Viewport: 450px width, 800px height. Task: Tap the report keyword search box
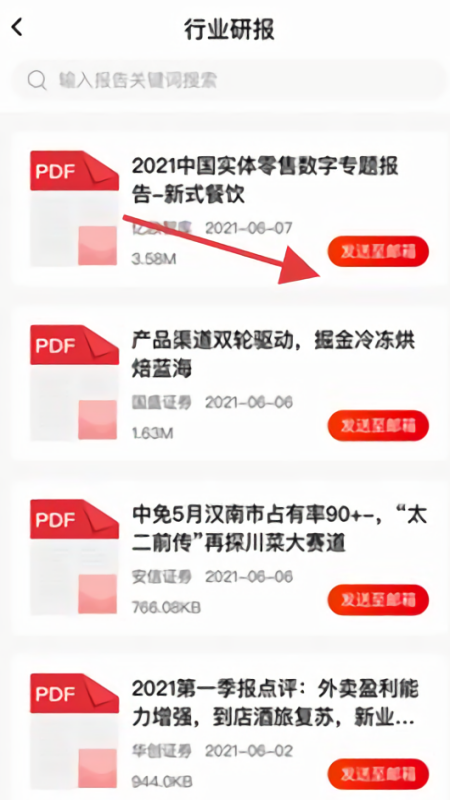coord(229,80)
